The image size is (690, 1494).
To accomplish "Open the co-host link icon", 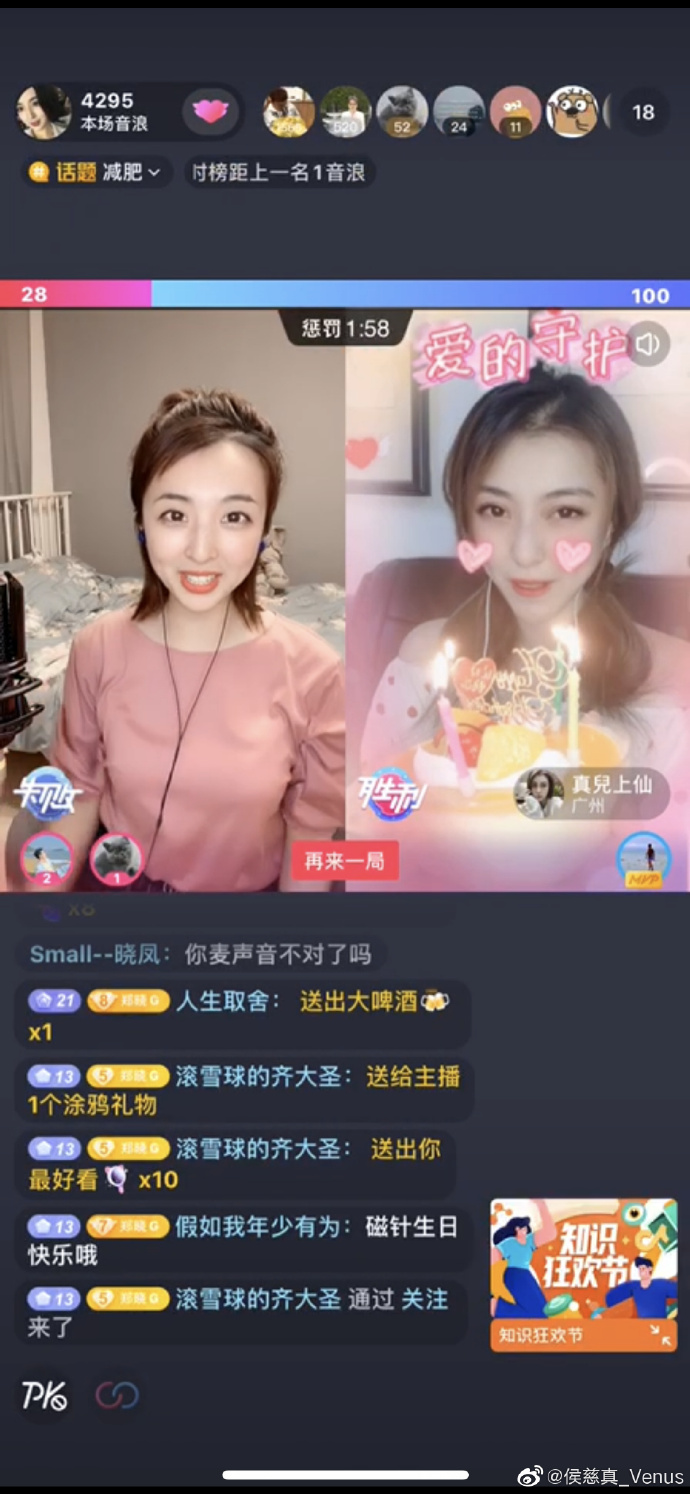I will (x=117, y=1396).
